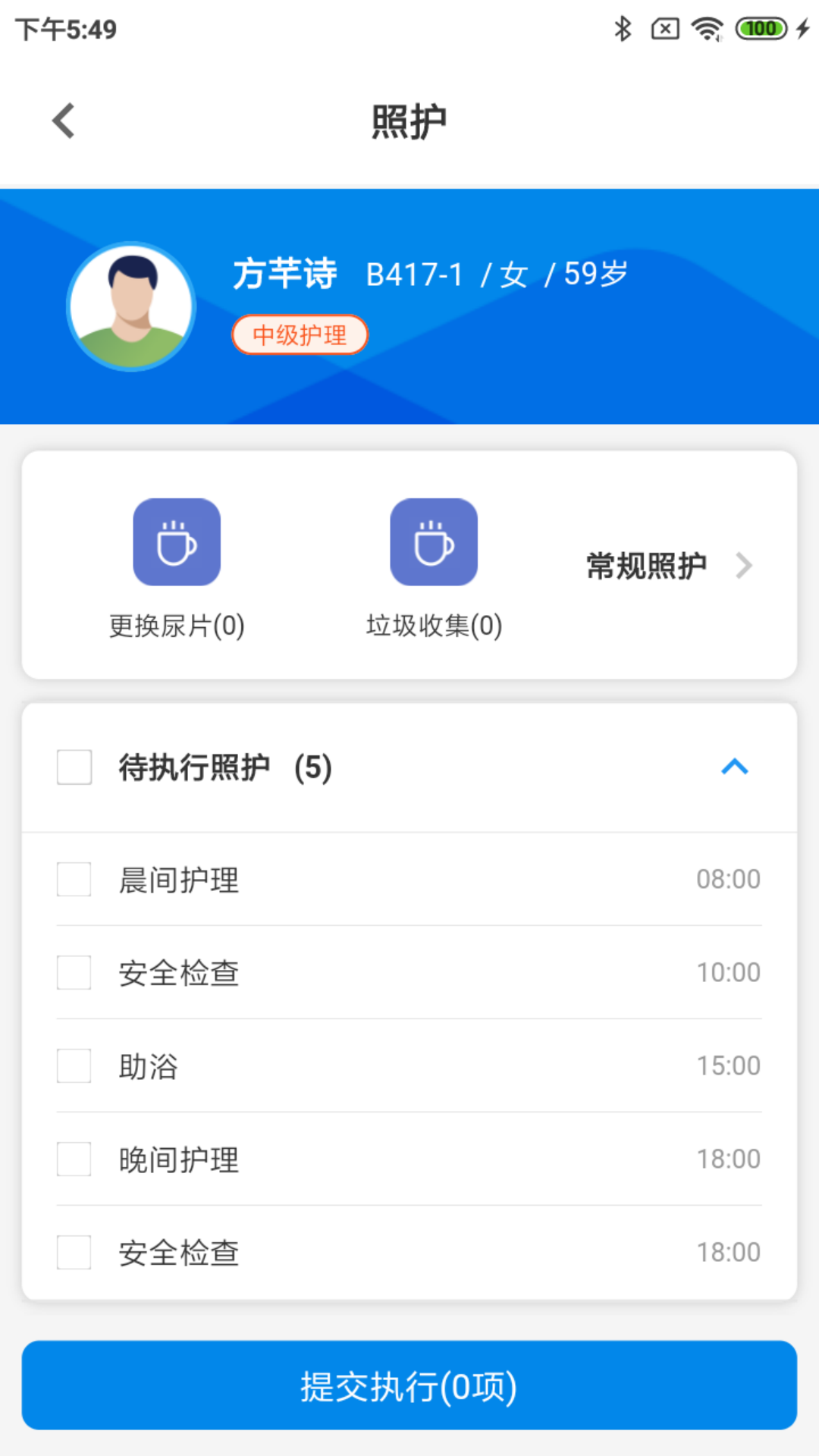Check 安全检查 at 18:00
The height and width of the screenshot is (1456, 819).
(74, 1253)
